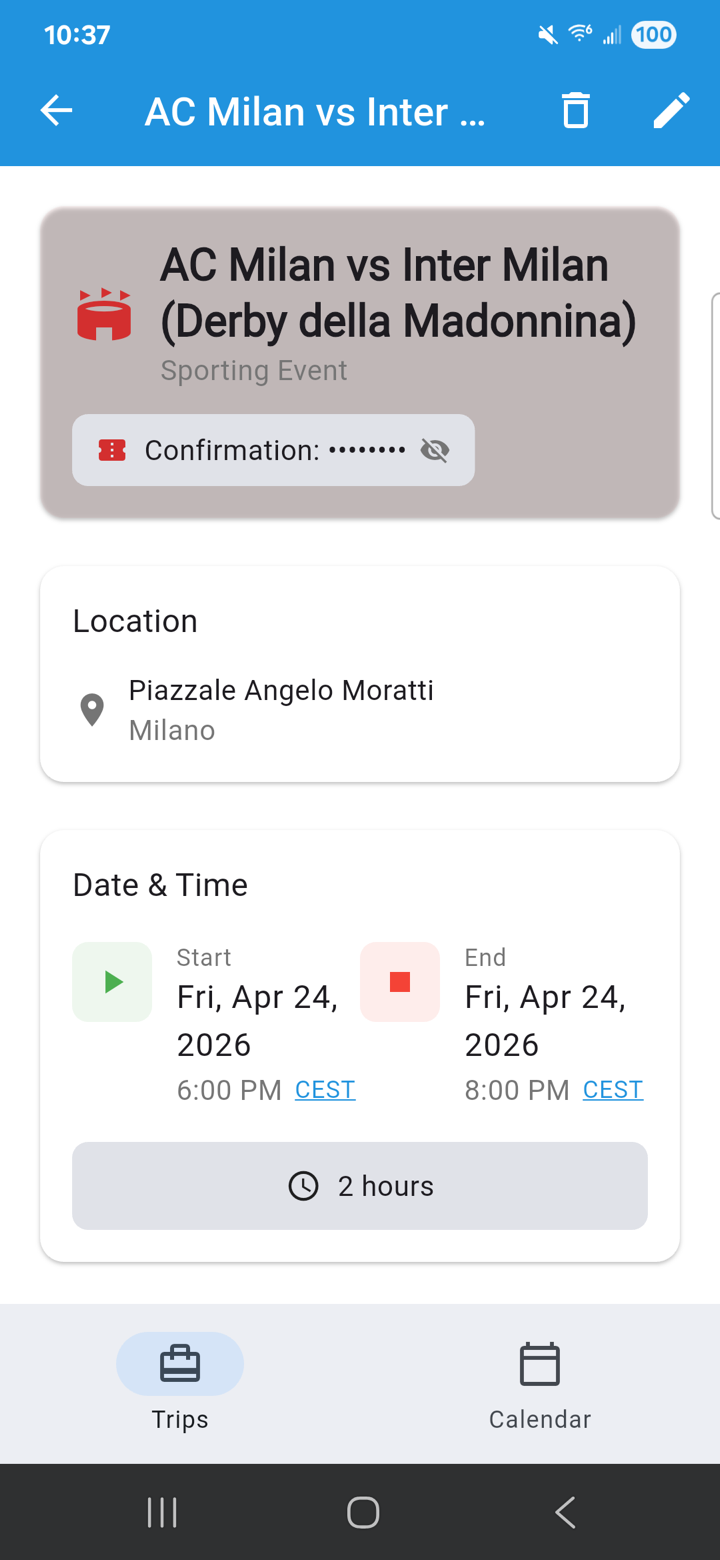The image size is (720, 1560).
Task: Open recent apps from the navigation bar
Action: (162, 1512)
